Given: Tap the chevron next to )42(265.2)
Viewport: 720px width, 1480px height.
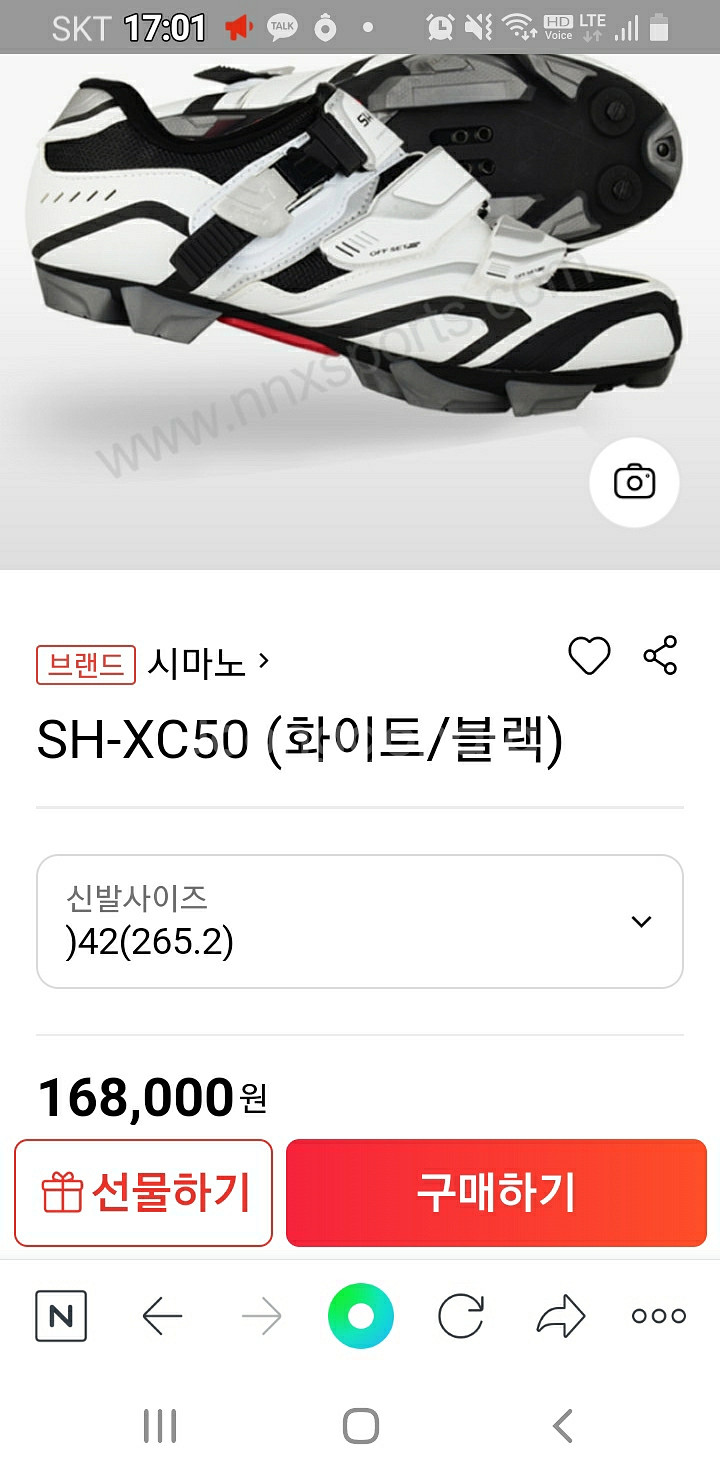Looking at the screenshot, I should tap(641, 921).
